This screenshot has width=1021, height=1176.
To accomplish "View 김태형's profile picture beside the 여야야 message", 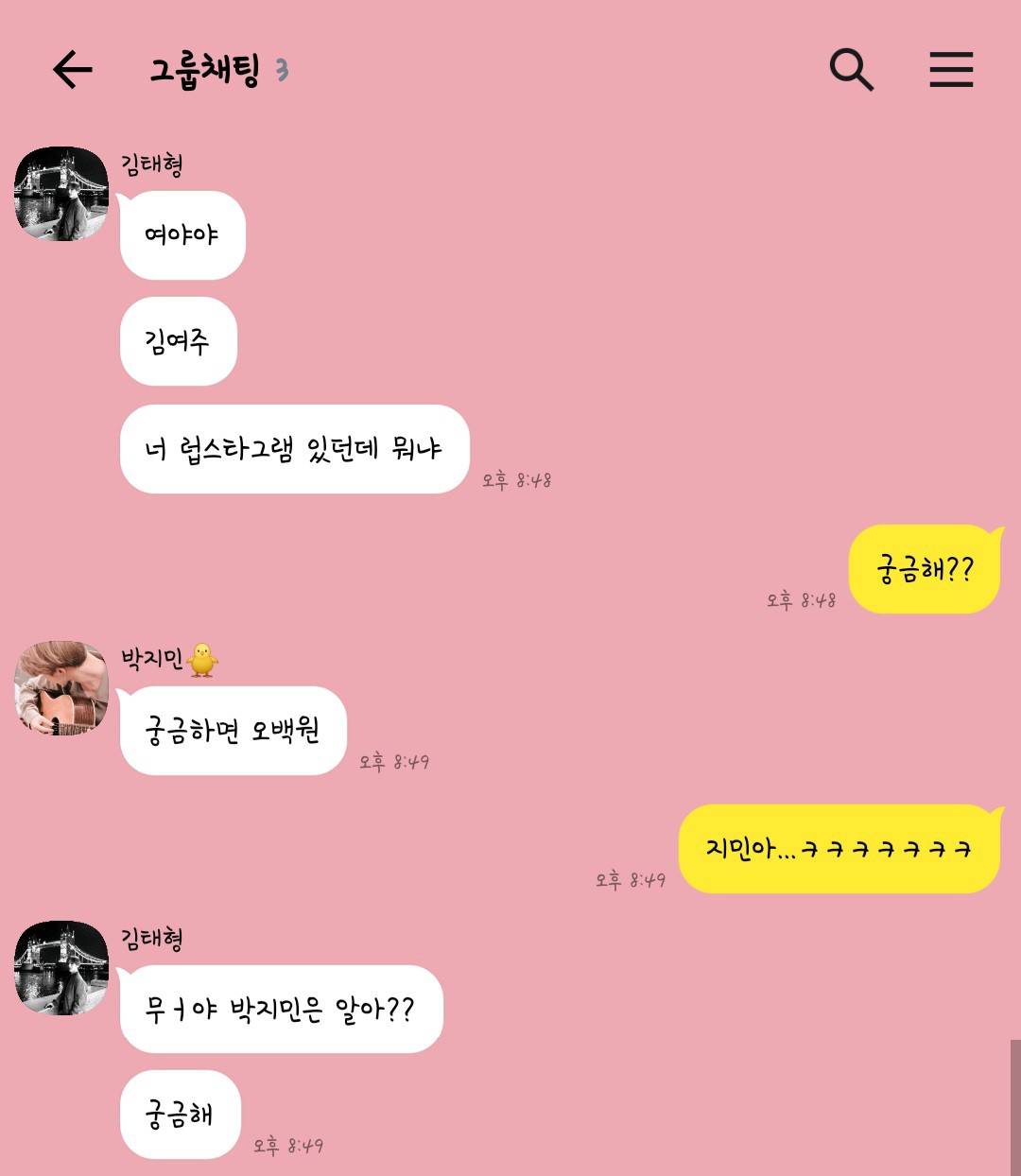I will (61, 194).
